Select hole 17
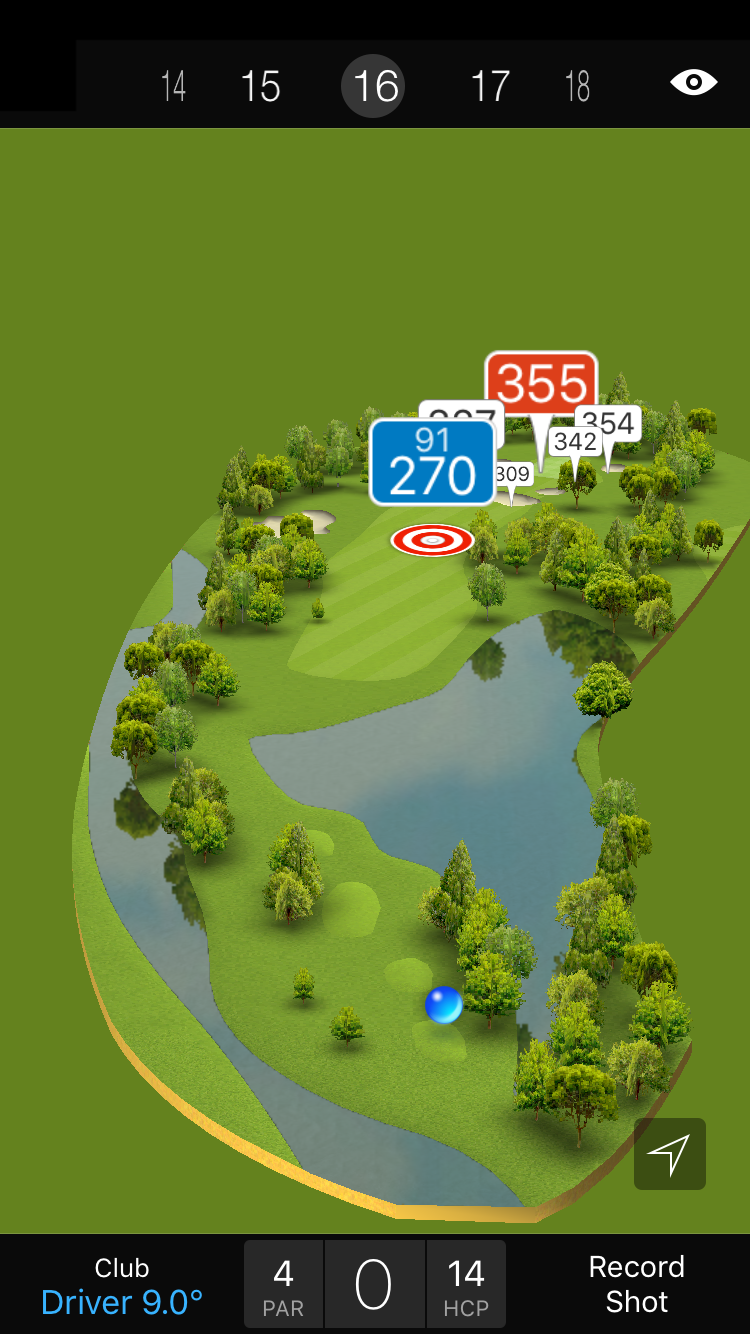 point(490,86)
